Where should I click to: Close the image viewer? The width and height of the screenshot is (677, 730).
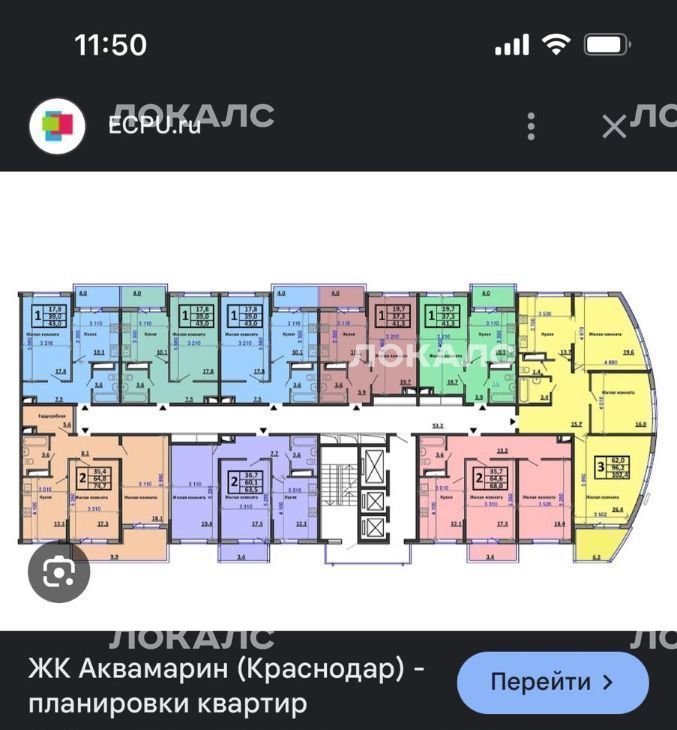point(613,126)
